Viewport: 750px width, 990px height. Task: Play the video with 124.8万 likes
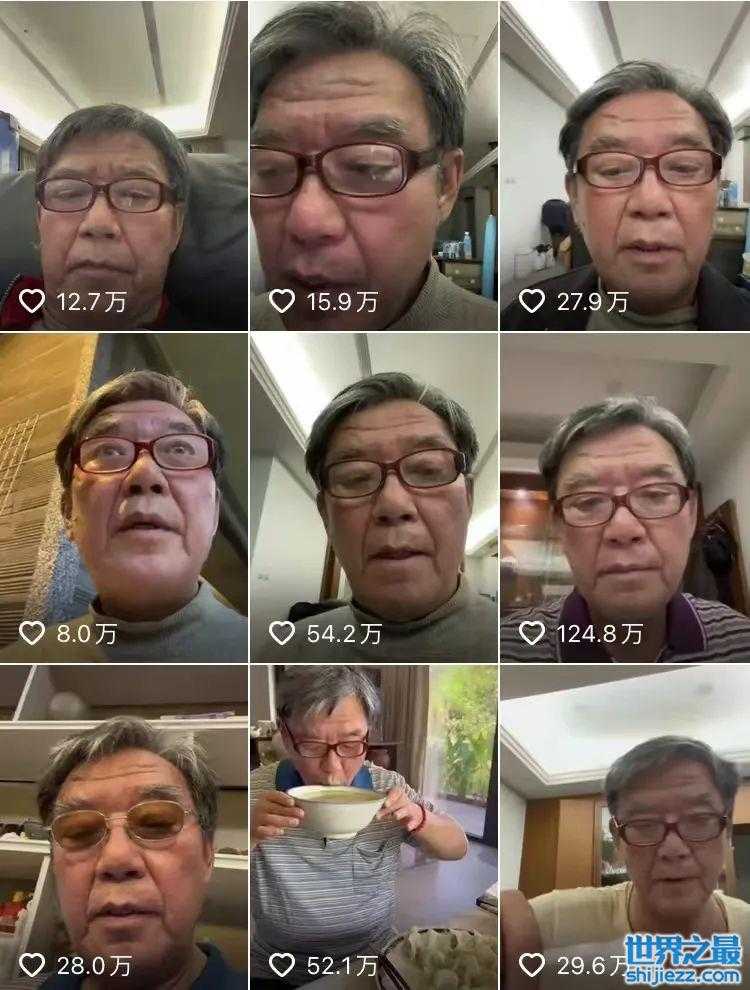click(625, 497)
